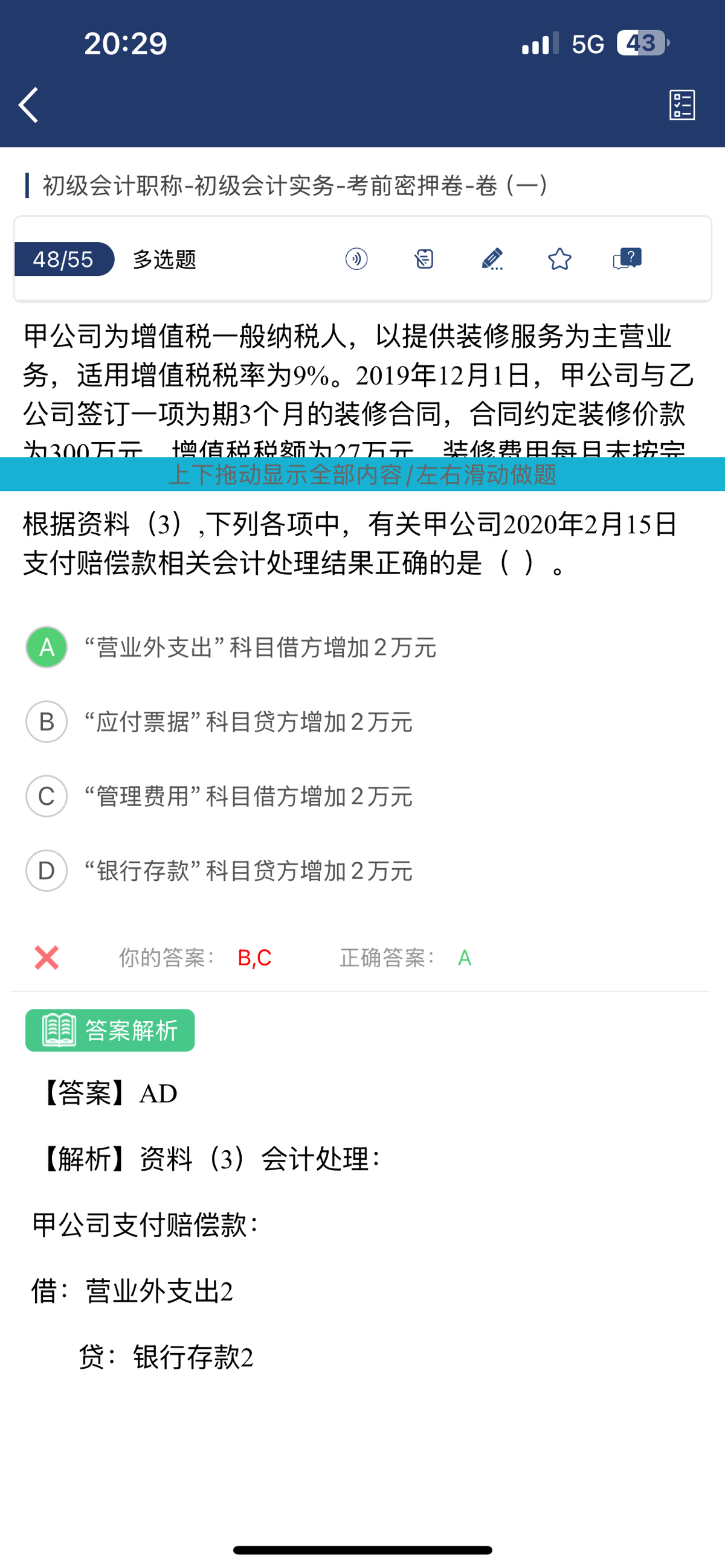The image size is (725, 1568).
Task: Choose option D 银行存款
Action: point(219,871)
